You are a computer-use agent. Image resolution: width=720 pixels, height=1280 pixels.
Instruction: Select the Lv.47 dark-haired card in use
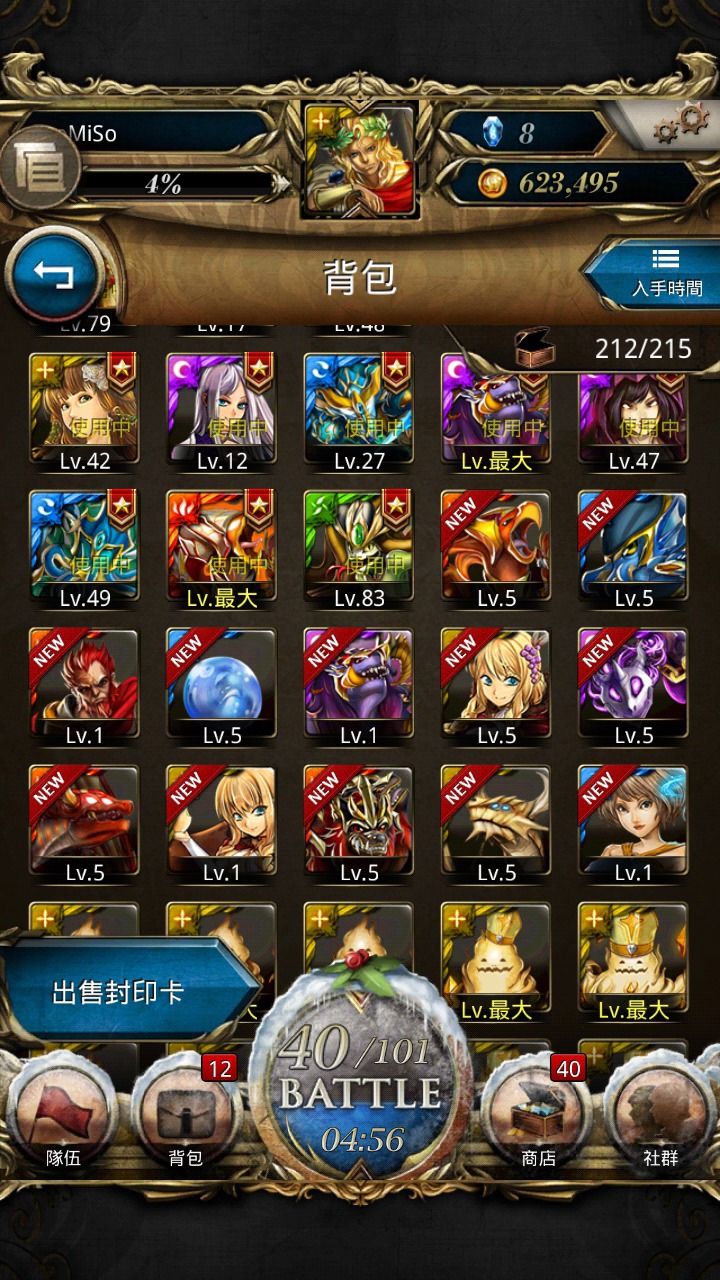tap(633, 412)
